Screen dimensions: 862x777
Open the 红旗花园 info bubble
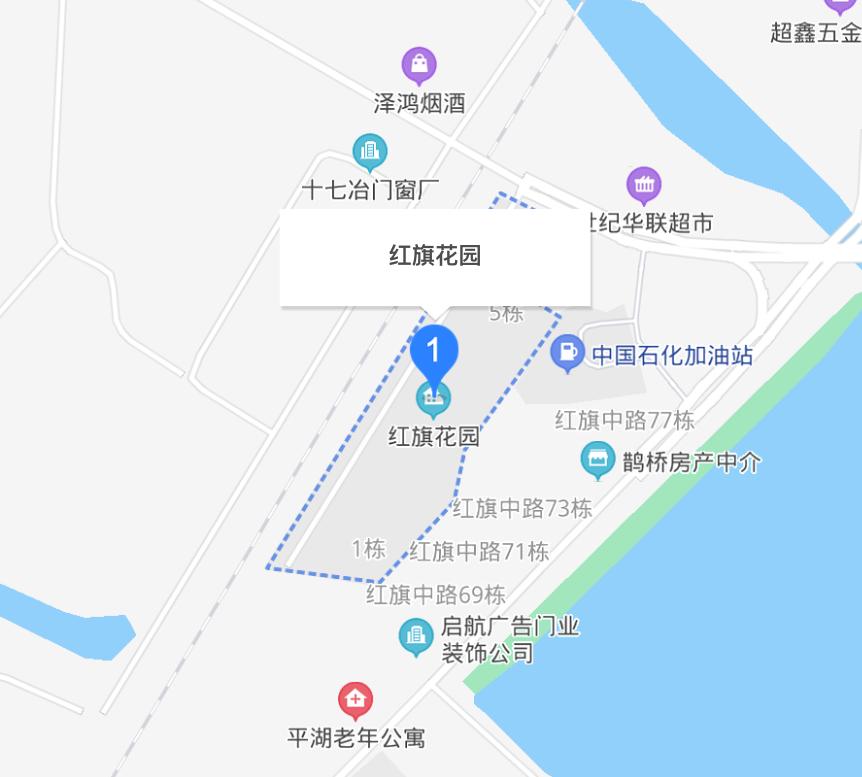pyautogui.click(x=435, y=256)
